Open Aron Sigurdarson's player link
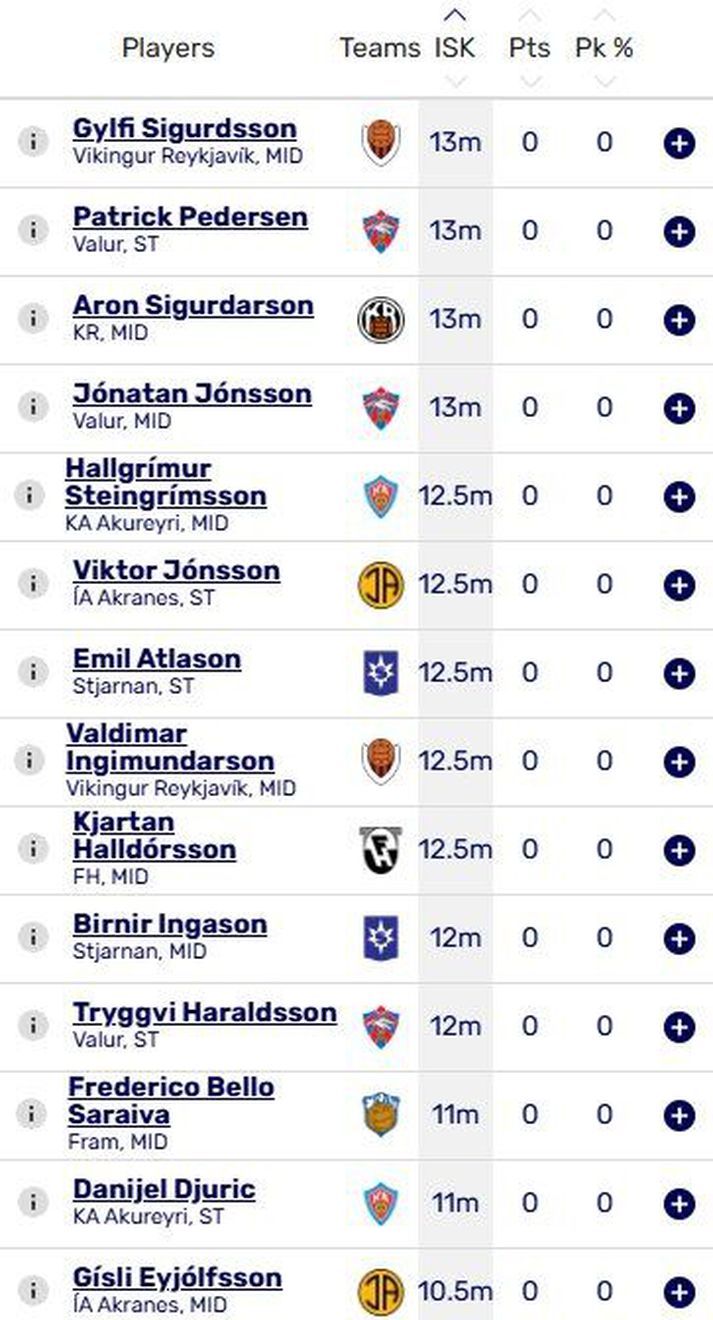Image resolution: width=713 pixels, height=1320 pixels. (x=193, y=305)
